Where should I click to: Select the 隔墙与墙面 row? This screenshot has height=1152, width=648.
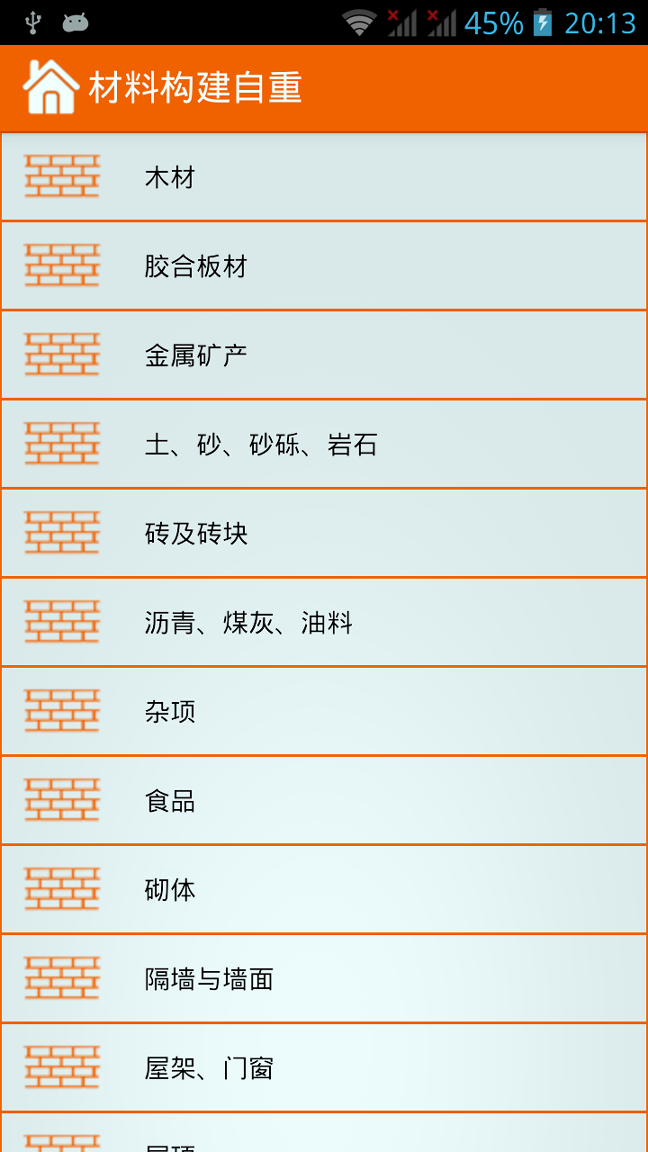click(x=324, y=978)
